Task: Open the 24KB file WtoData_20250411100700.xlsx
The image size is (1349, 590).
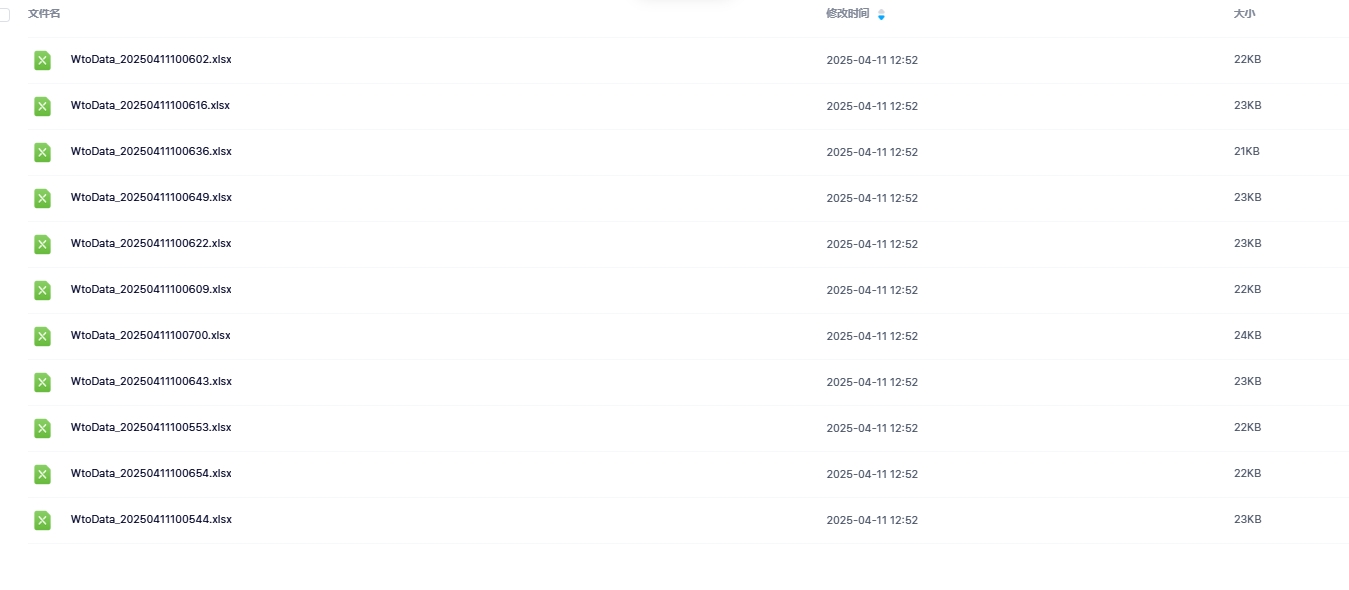Action: coord(150,335)
